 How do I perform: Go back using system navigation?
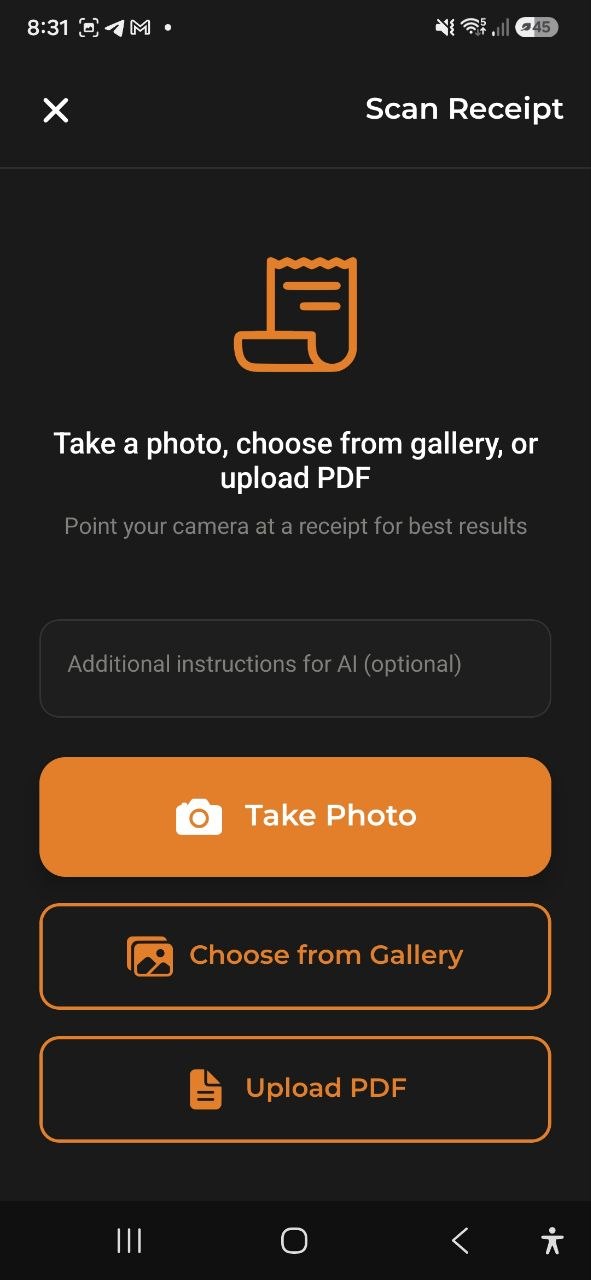460,1241
